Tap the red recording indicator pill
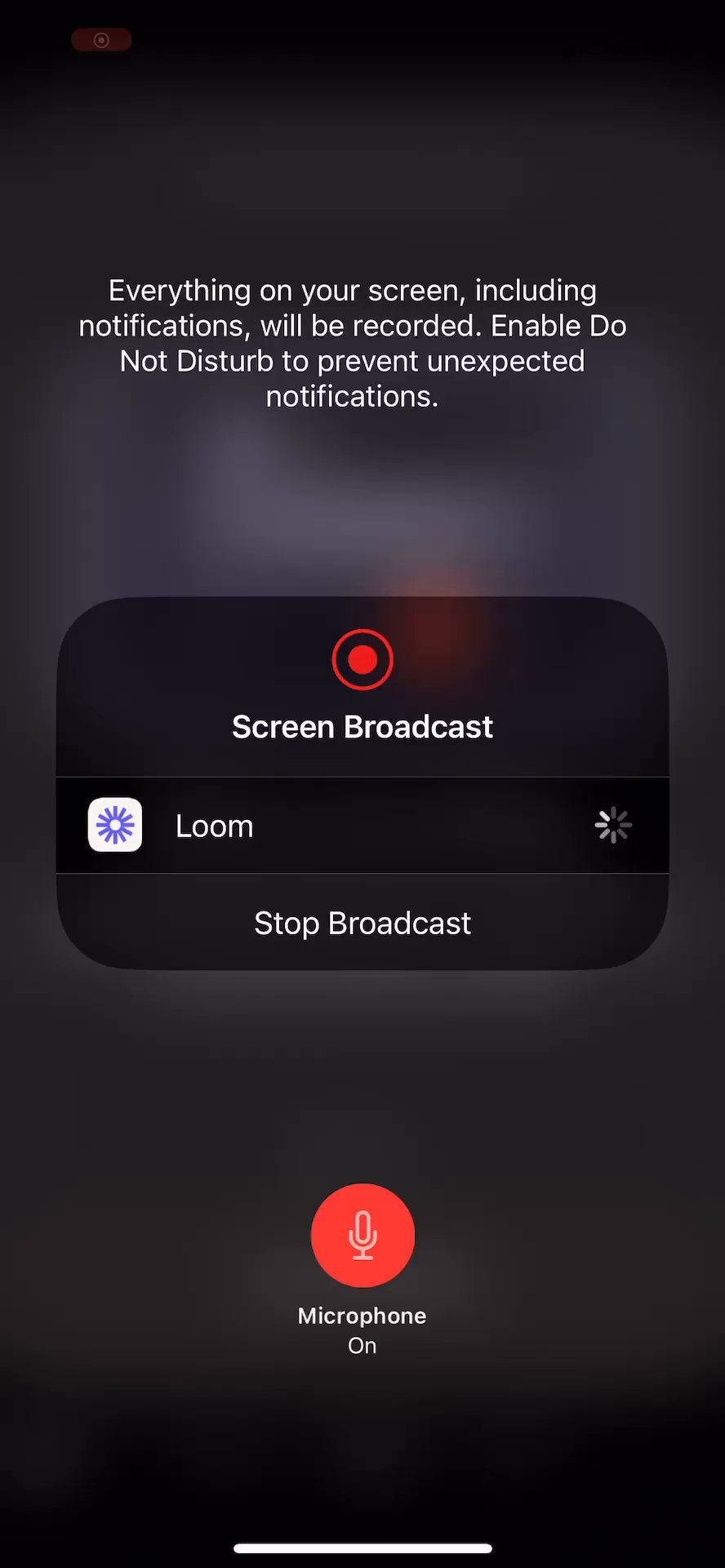Viewport: 725px width, 1568px height. 101,40
